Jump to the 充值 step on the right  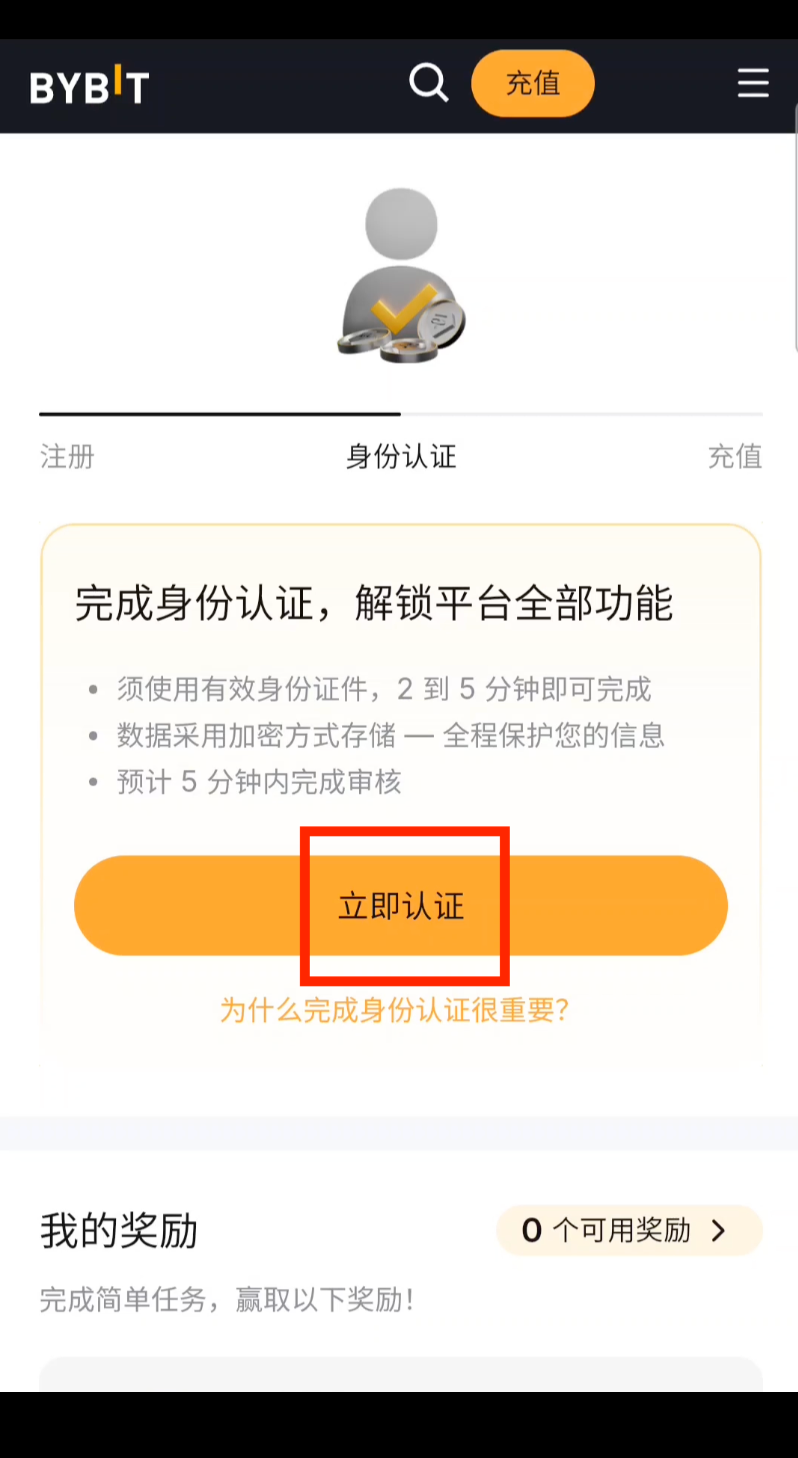[x=734, y=457]
